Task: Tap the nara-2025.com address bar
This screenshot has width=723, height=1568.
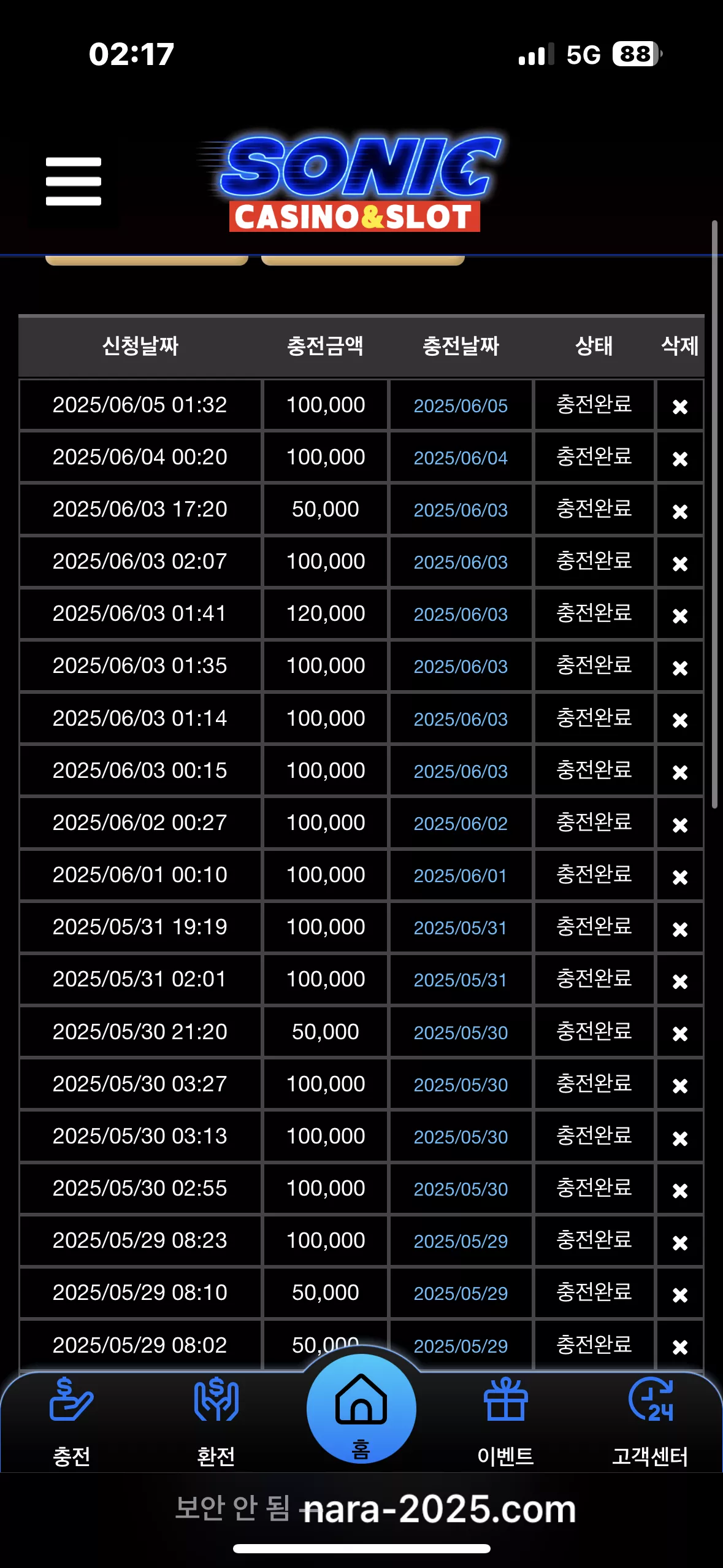Action: (375, 1509)
